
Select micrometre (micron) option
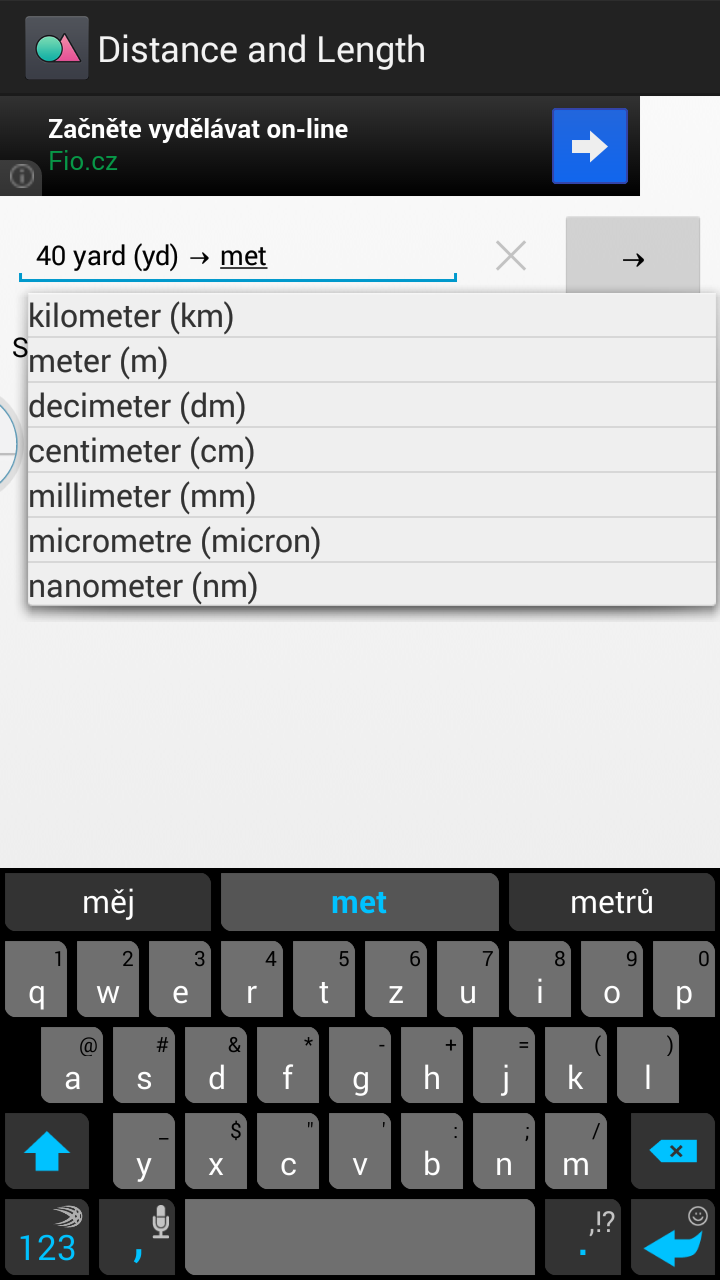pos(372,541)
